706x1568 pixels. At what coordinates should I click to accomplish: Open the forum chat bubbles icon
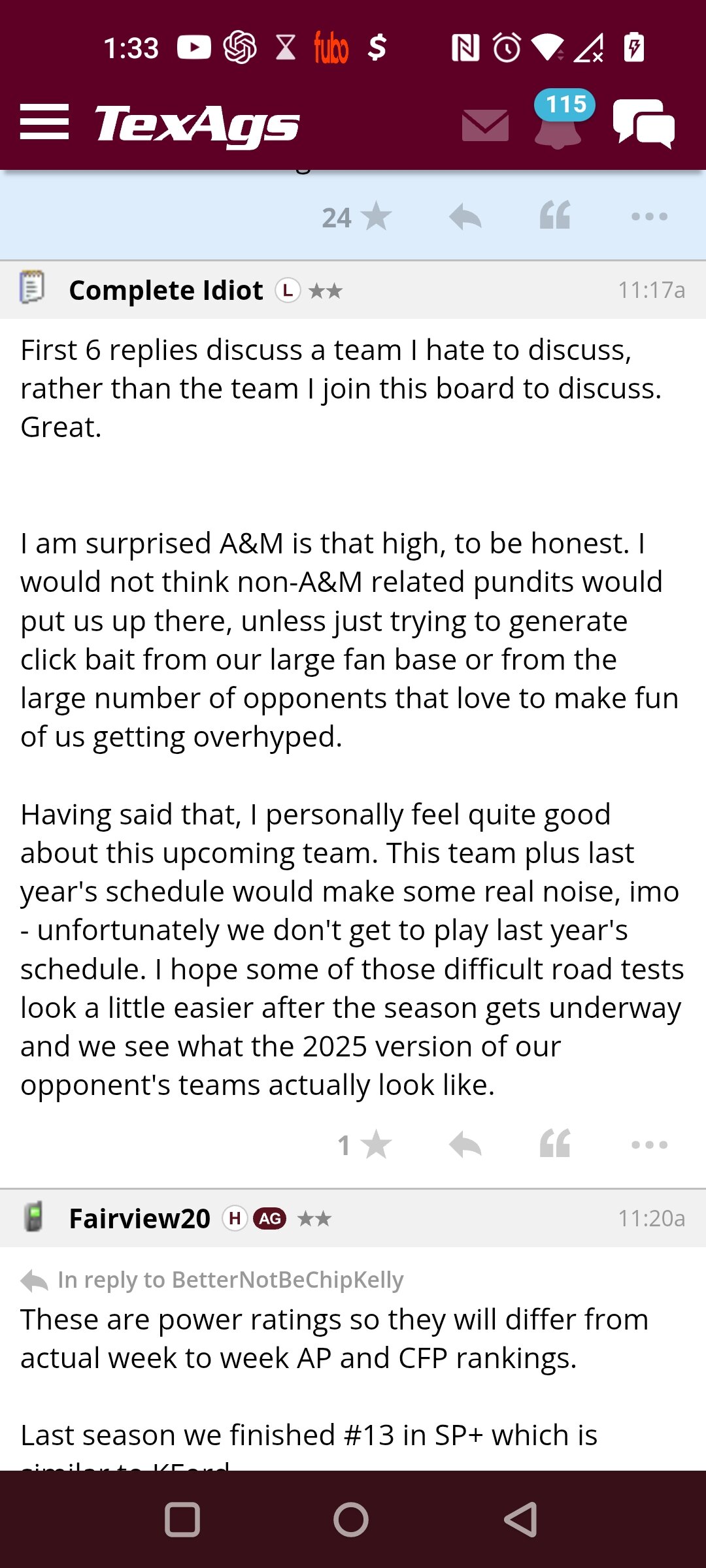(644, 123)
